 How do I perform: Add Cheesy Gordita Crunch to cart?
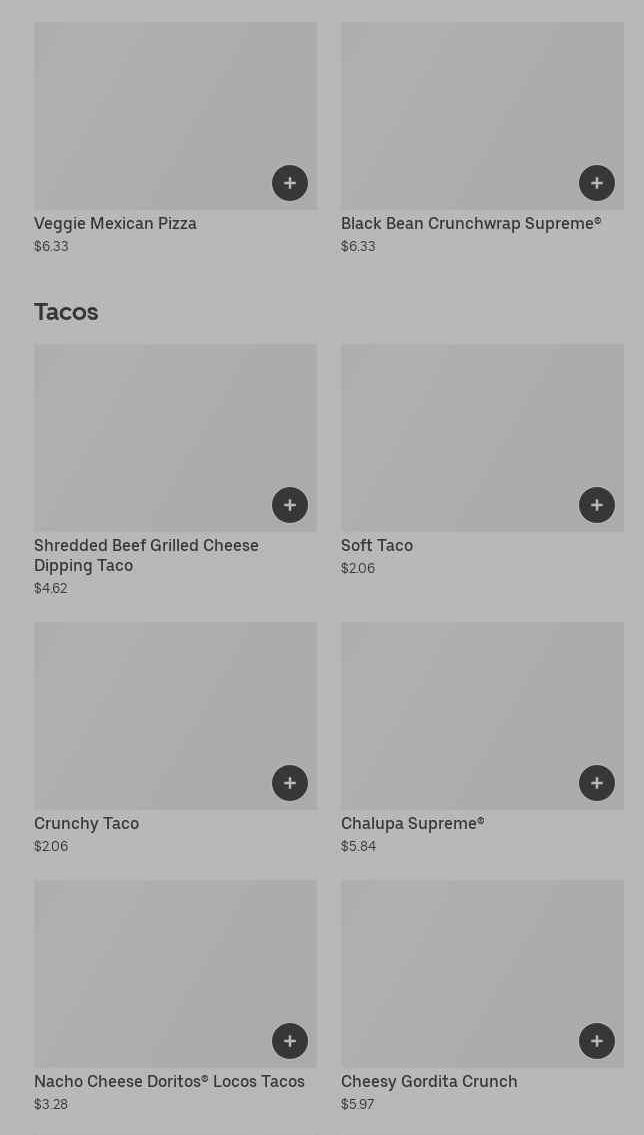click(597, 1041)
